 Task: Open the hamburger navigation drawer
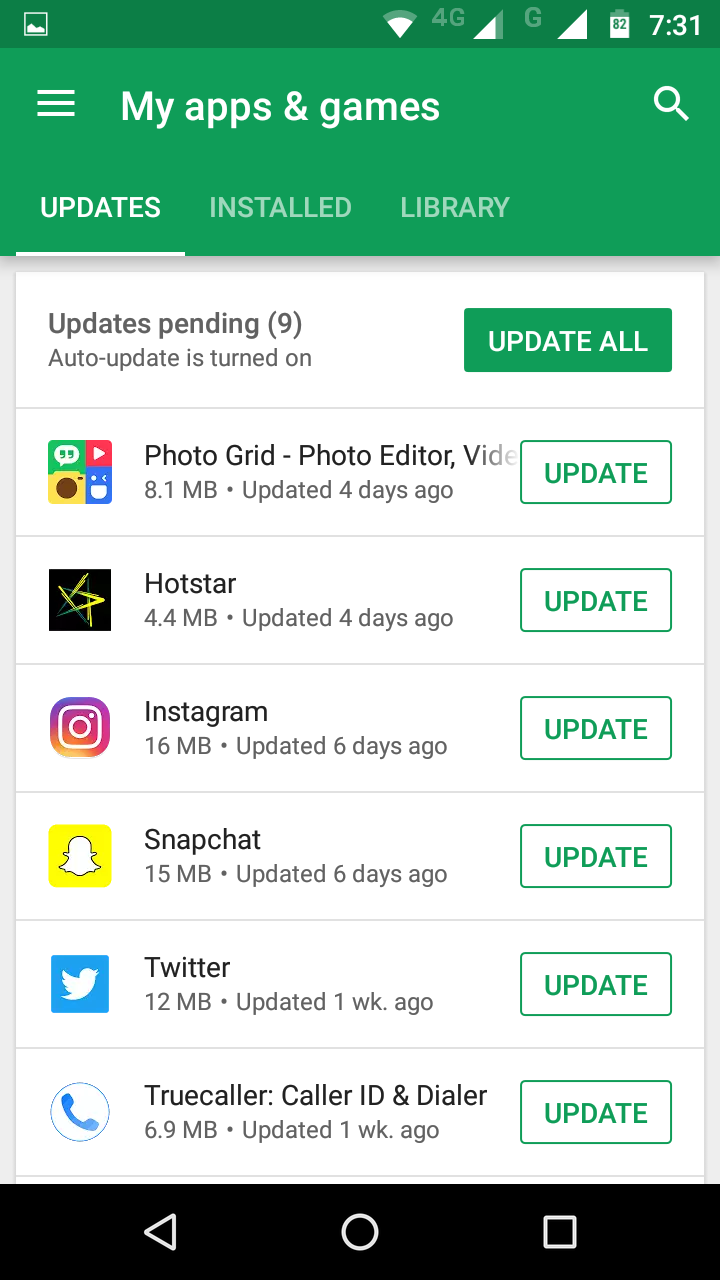[56, 105]
